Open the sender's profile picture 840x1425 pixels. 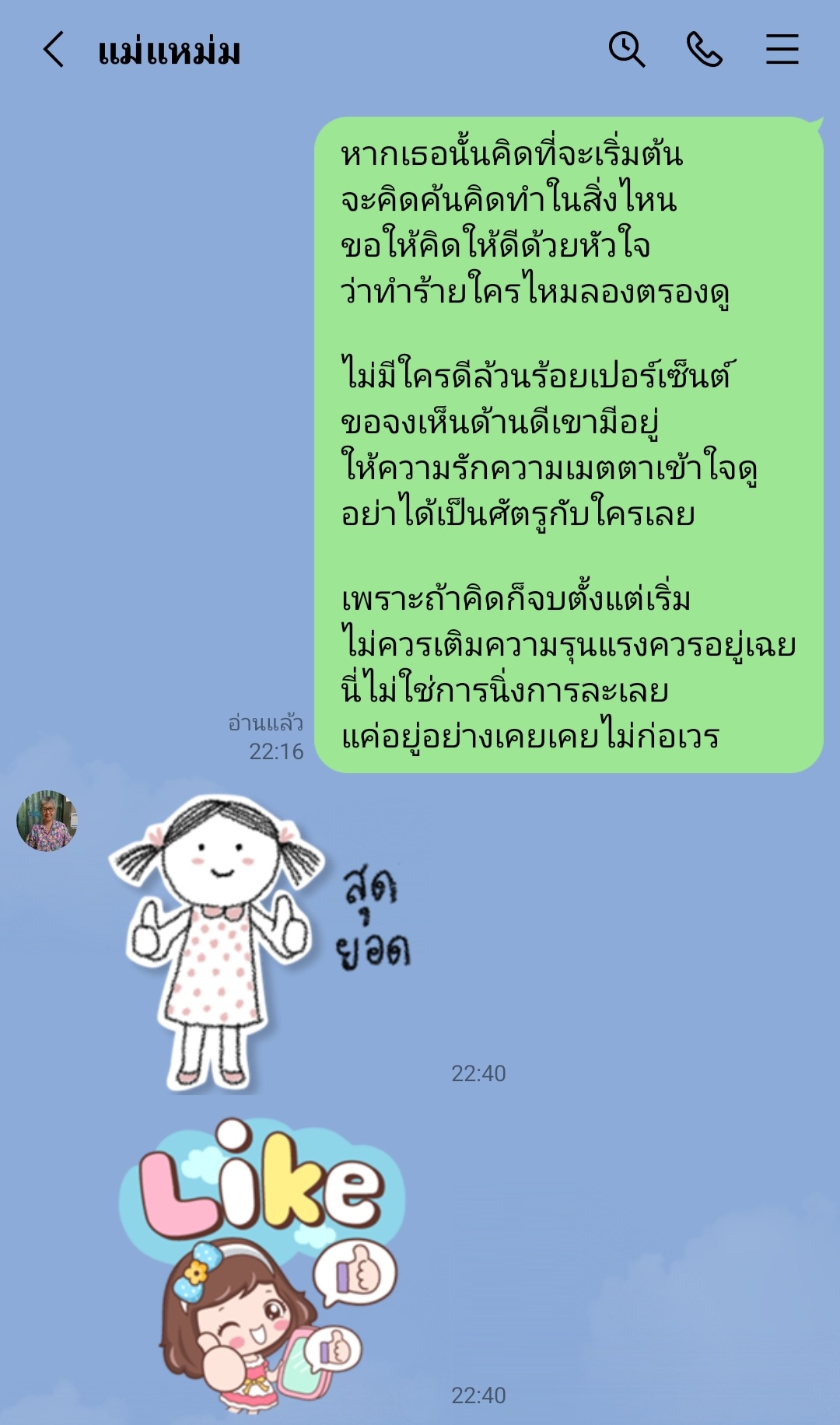pyautogui.click(x=47, y=821)
